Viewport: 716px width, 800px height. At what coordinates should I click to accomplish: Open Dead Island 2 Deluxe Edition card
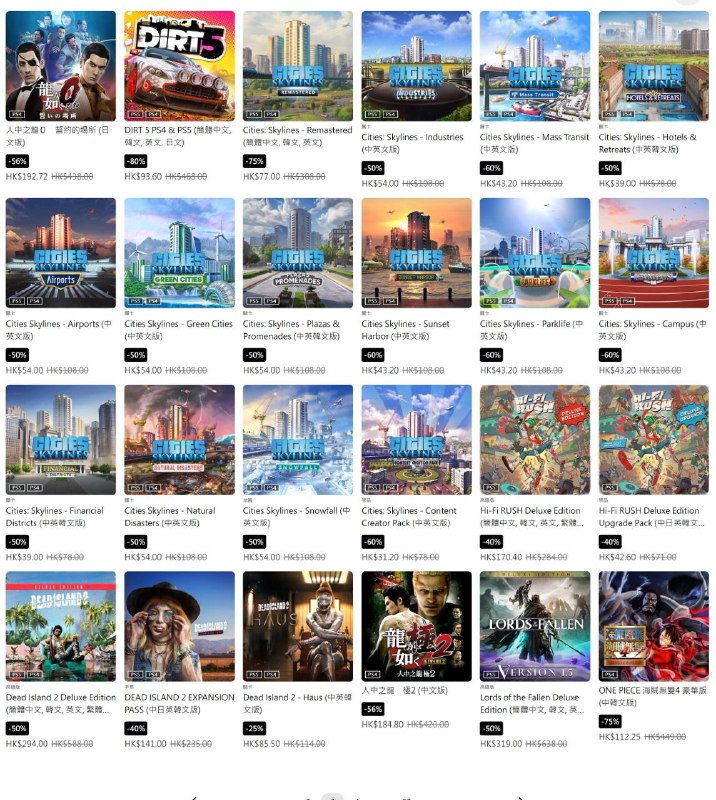(61, 626)
